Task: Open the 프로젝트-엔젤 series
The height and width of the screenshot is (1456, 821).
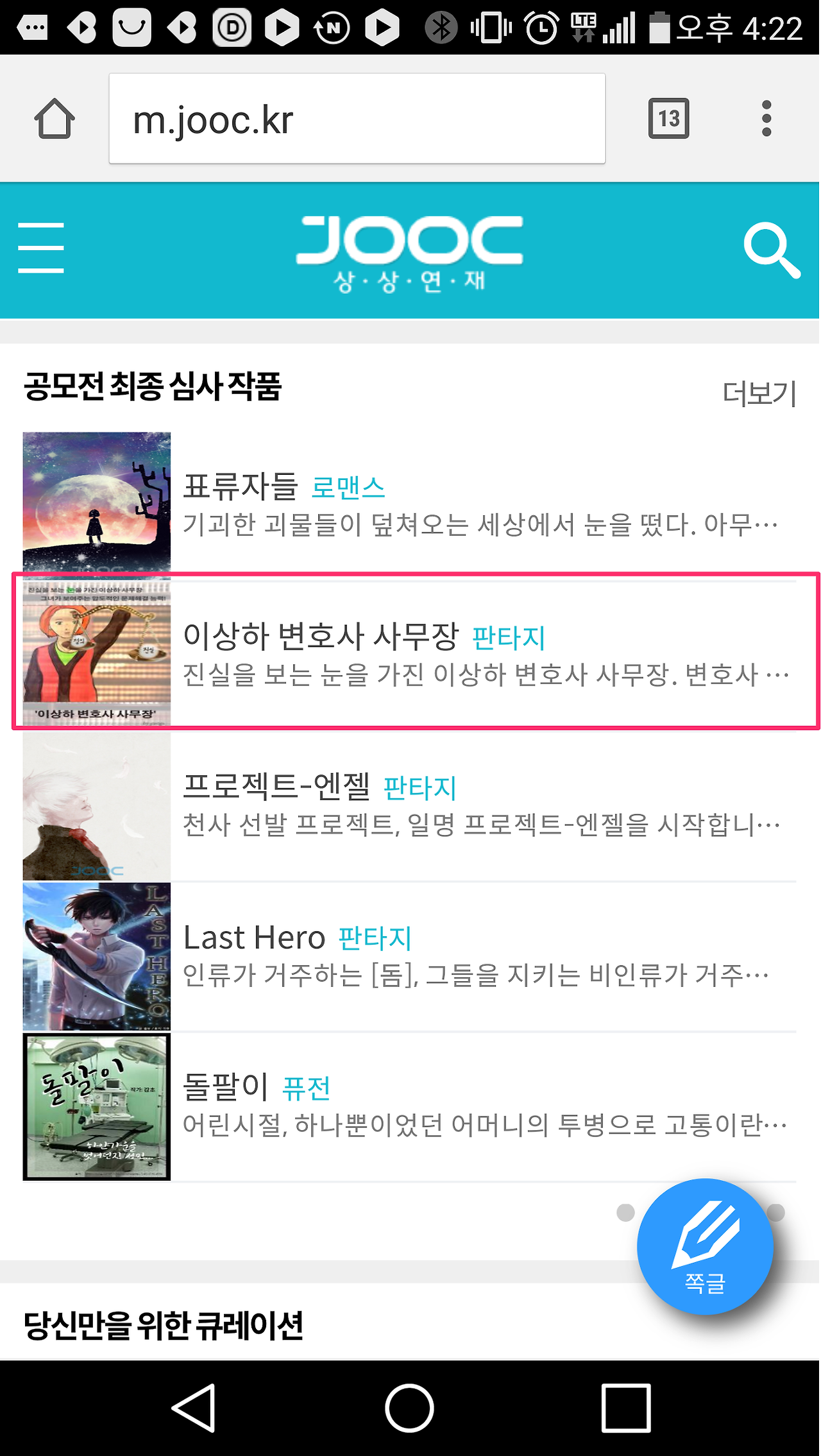Action: coord(410,805)
